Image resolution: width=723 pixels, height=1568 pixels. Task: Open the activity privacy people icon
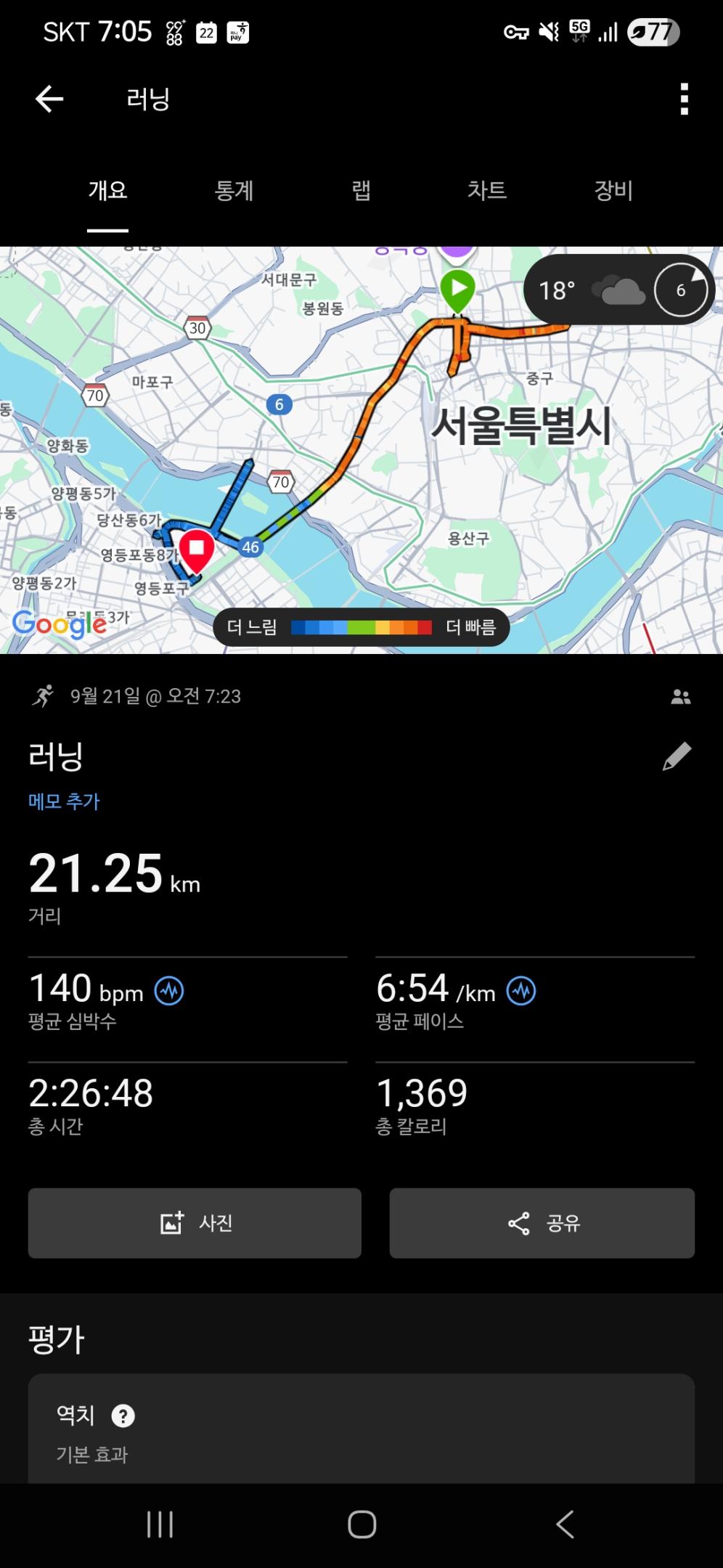(680, 697)
